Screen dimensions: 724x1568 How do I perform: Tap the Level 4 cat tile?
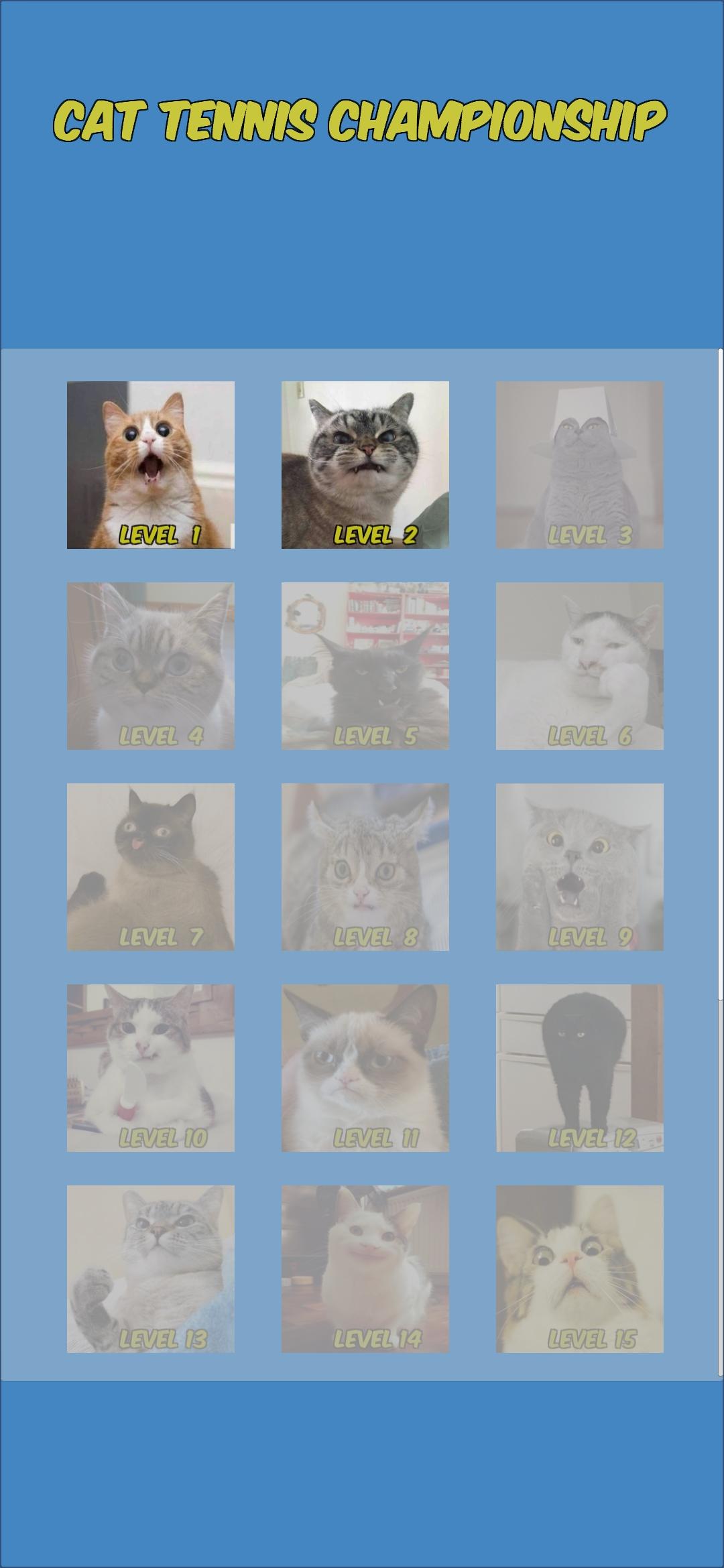coord(151,666)
